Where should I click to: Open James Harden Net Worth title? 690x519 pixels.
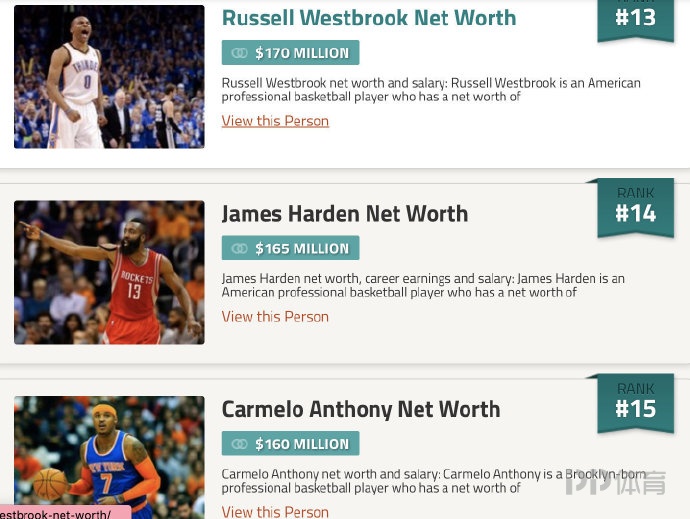[x=344, y=213]
